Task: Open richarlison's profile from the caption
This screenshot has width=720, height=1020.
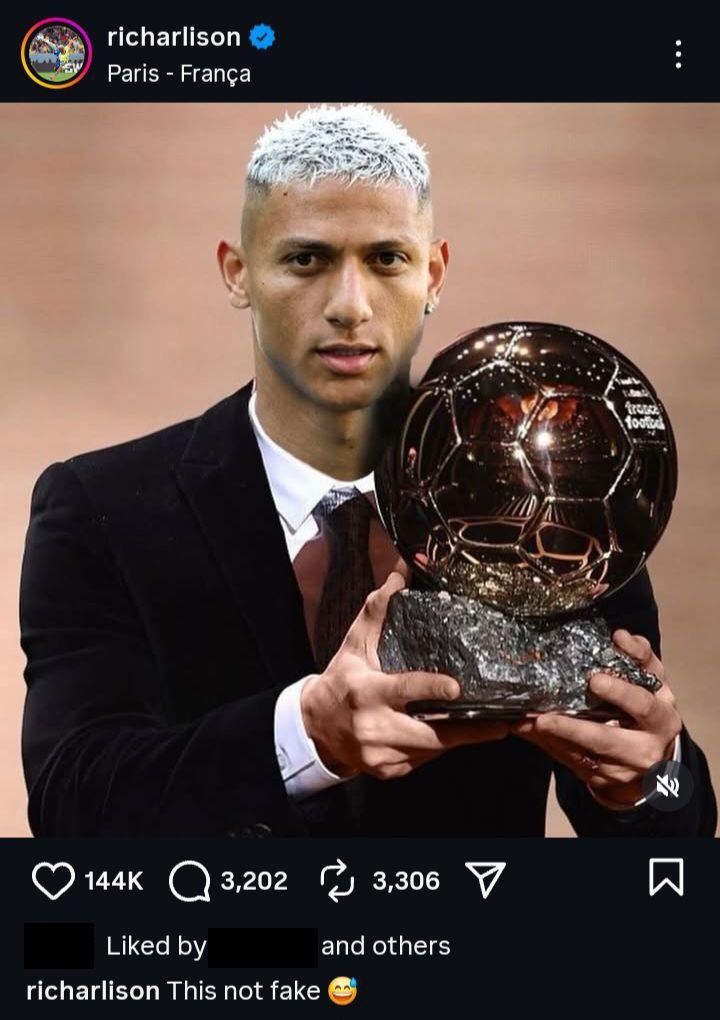Action: [x=92, y=991]
